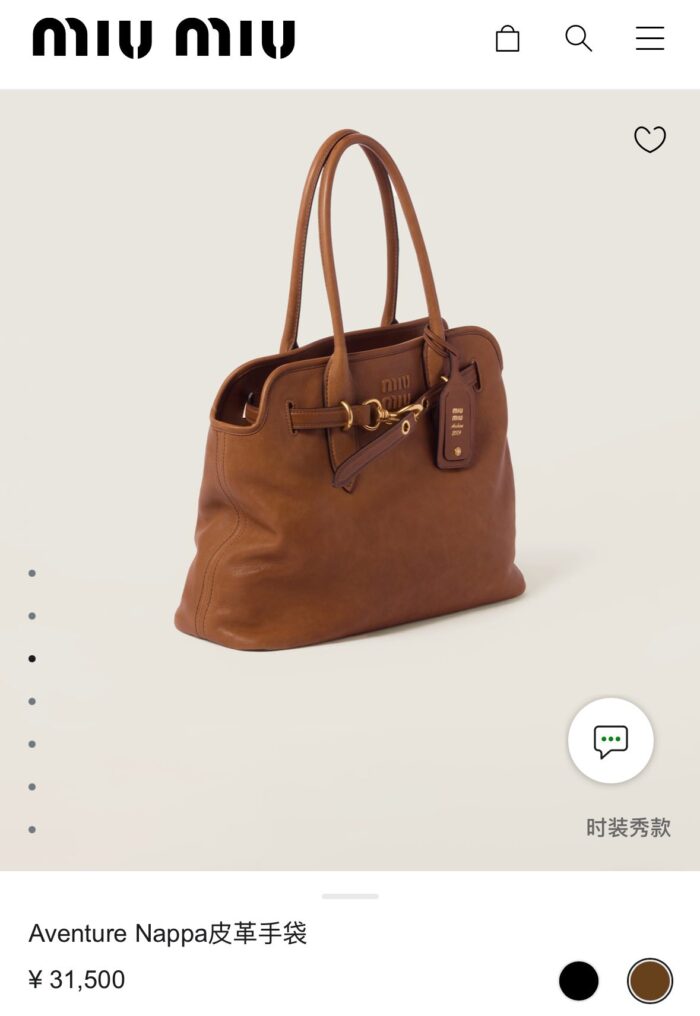Open the hamburger menu
Screen dimensions: 700x1016
(x=650, y=39)
